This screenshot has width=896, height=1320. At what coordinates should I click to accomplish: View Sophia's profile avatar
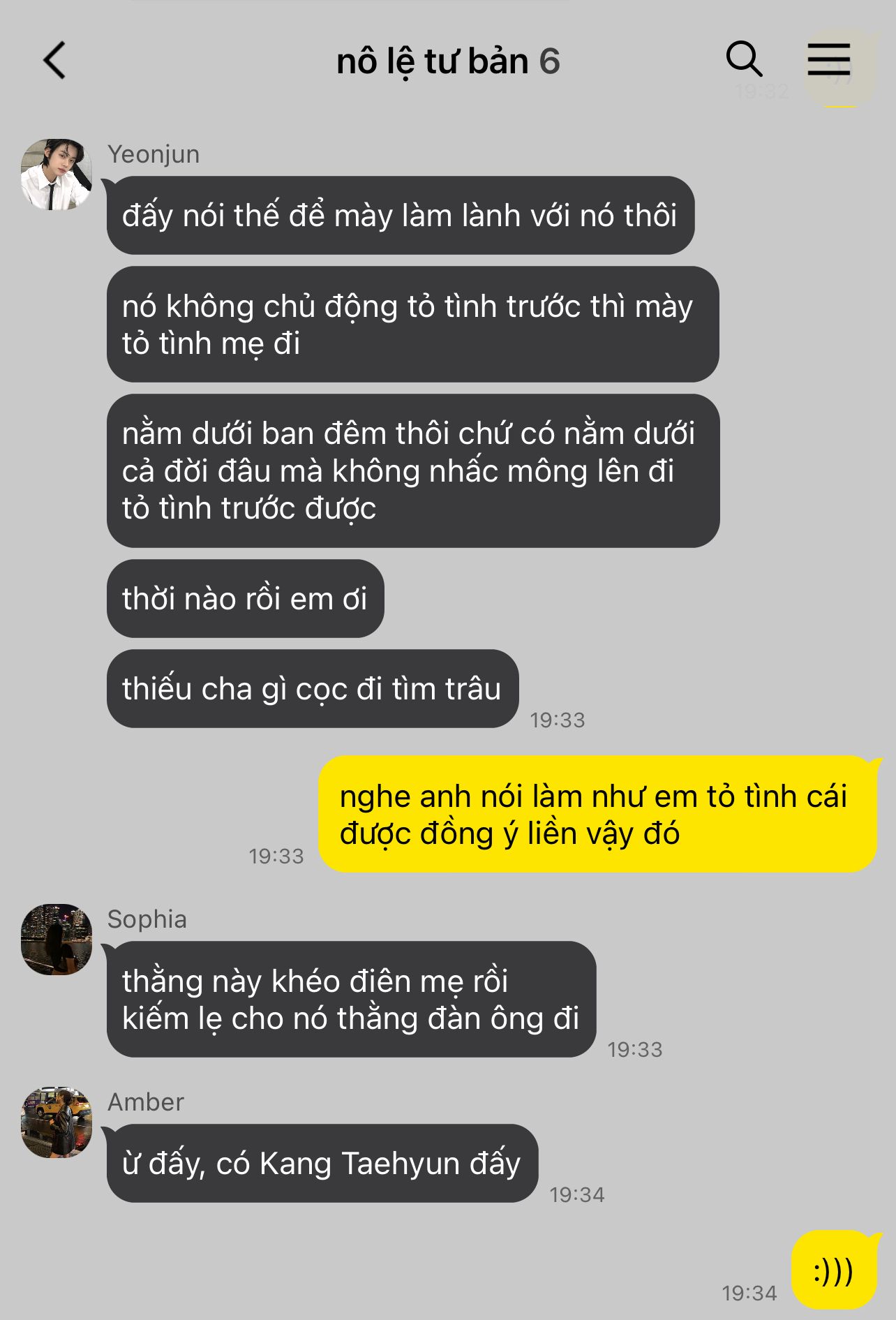[57, 940]
